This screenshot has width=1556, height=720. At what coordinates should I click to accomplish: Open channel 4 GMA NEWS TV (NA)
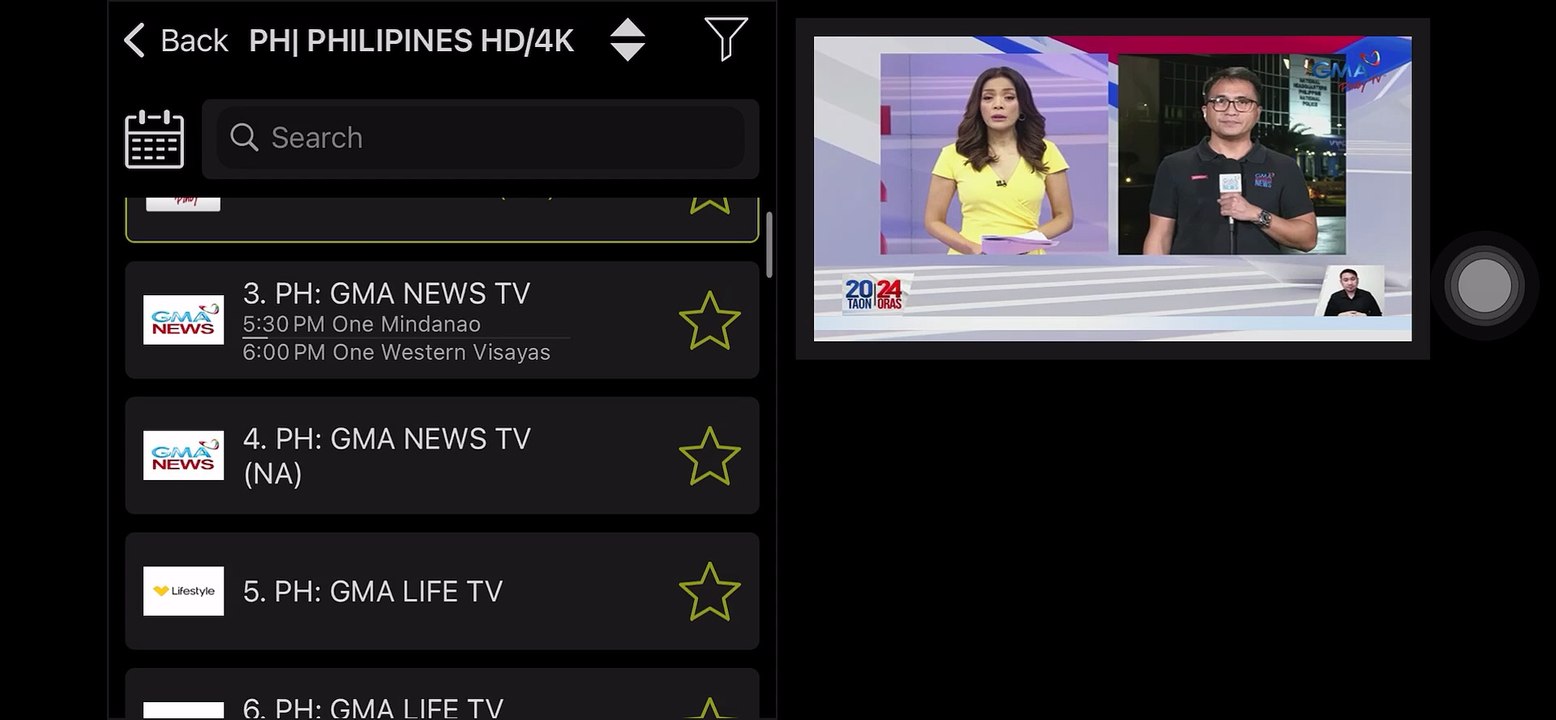442,455
